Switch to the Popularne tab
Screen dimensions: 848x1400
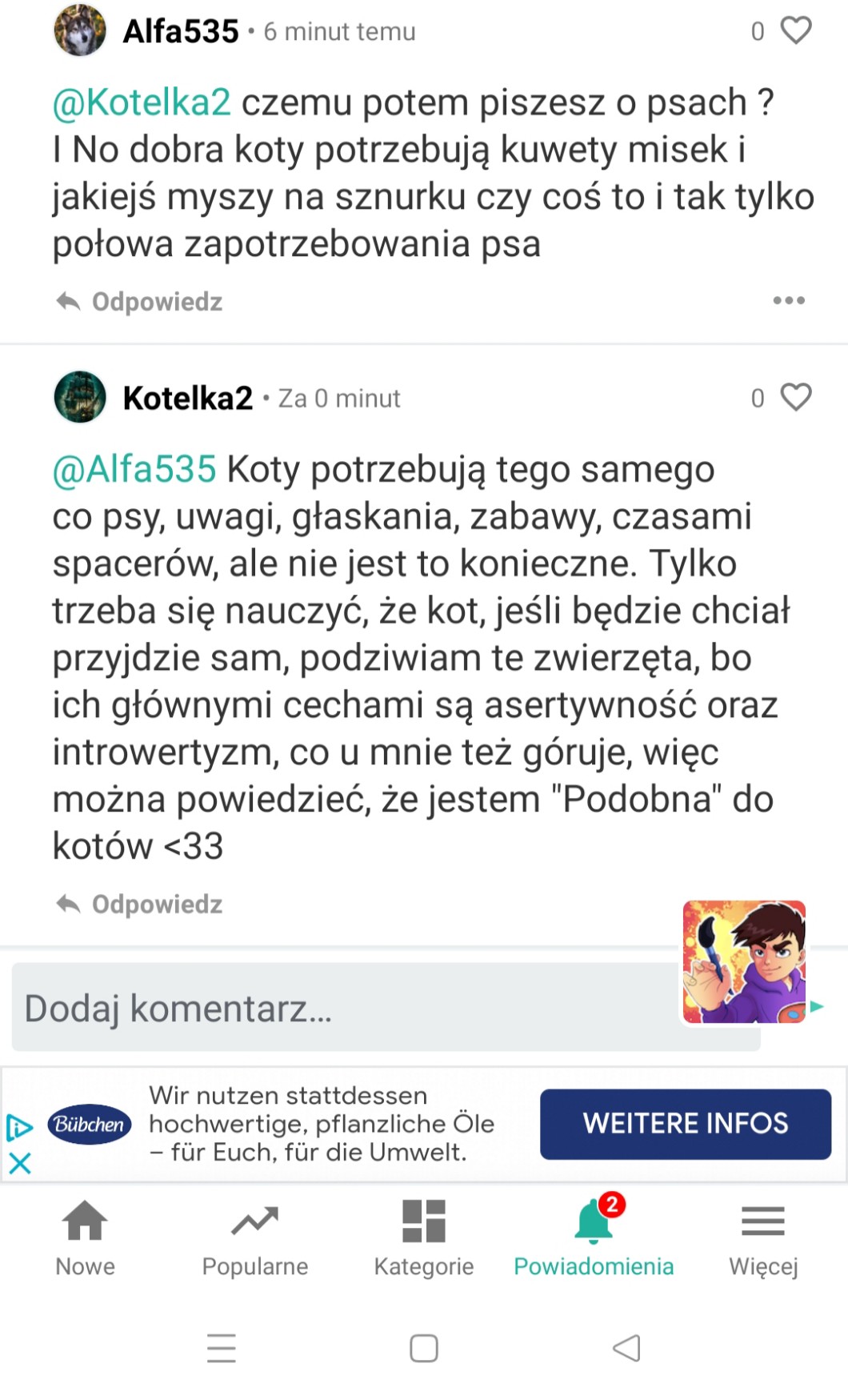coord(254,1237)
